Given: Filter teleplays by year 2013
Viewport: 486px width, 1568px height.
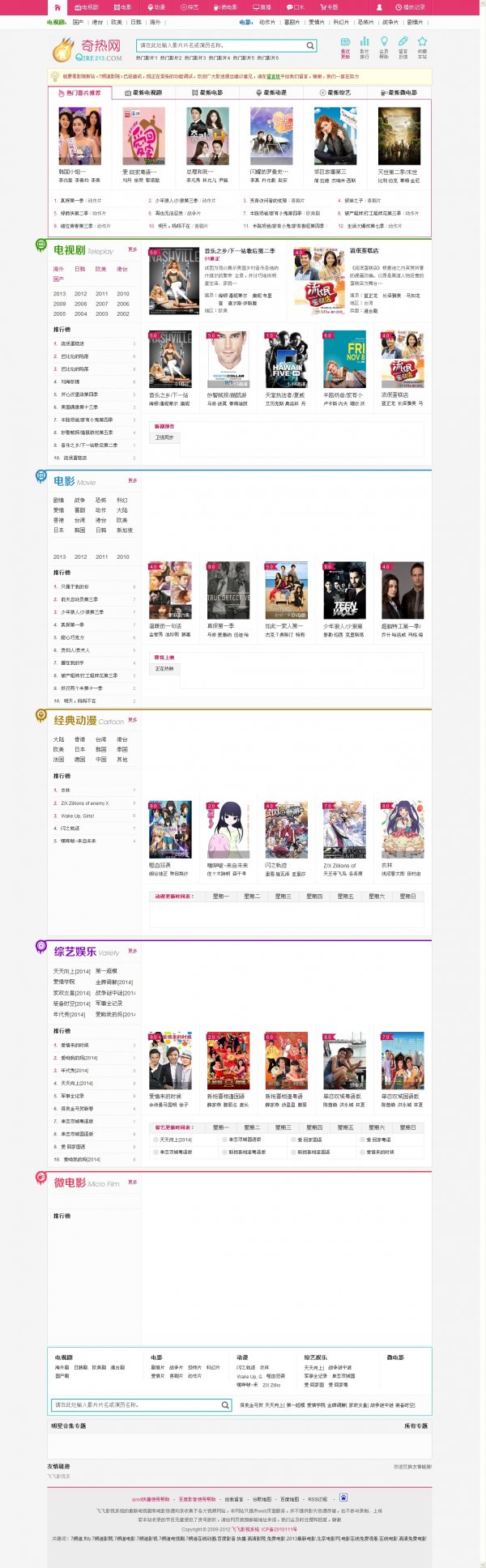Looking at the screenshot, I should (x=59, y=294).
